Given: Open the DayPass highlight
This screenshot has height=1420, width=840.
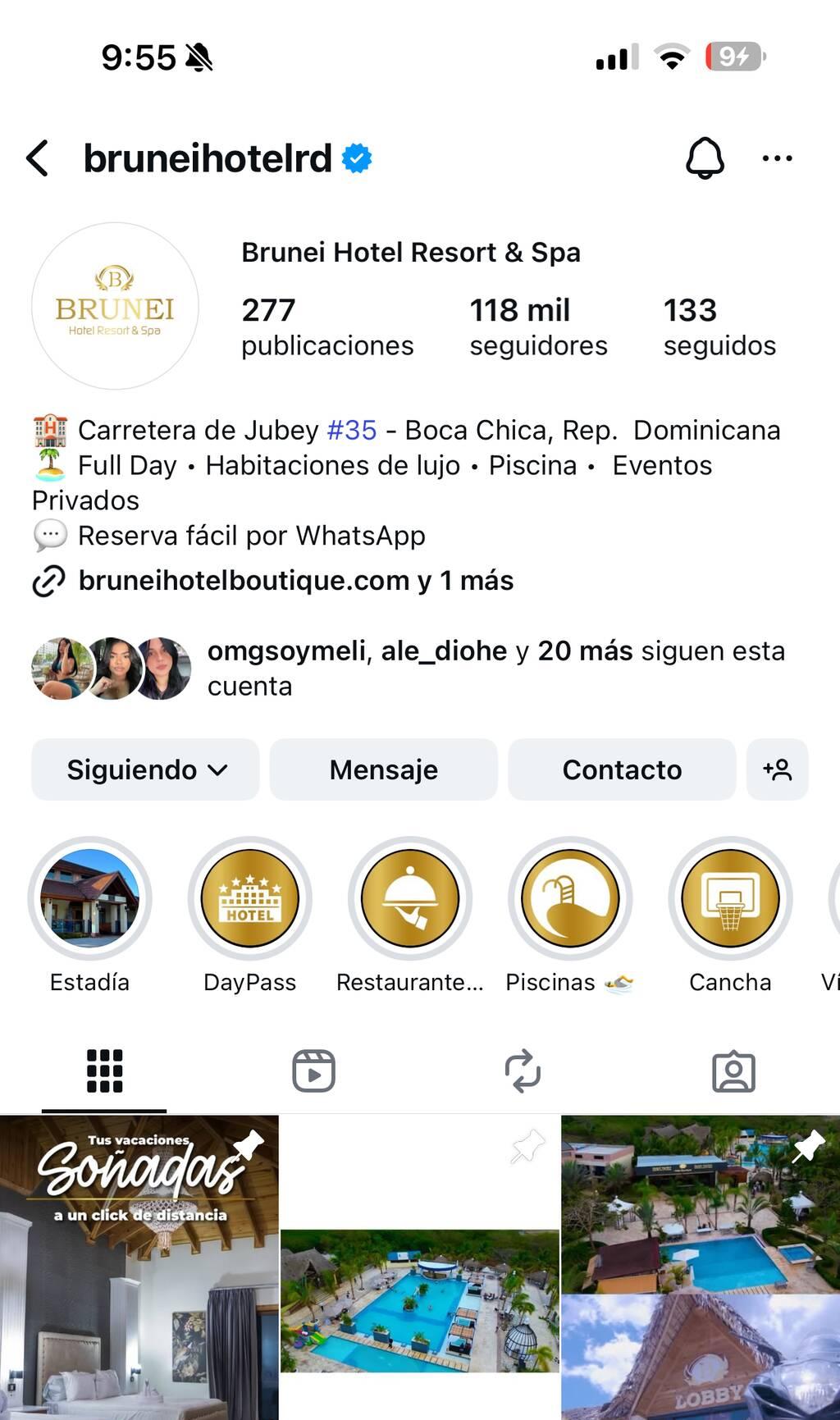Looking at the screenshot, I should pyautogui.click(x=250, y=898).
